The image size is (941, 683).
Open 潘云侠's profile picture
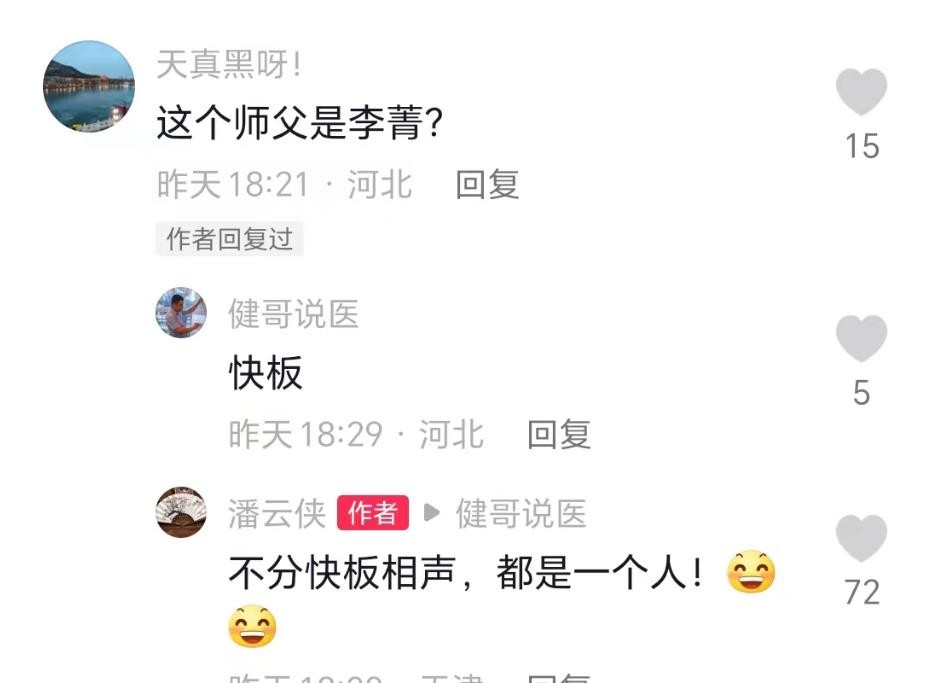tap(181, 513)
